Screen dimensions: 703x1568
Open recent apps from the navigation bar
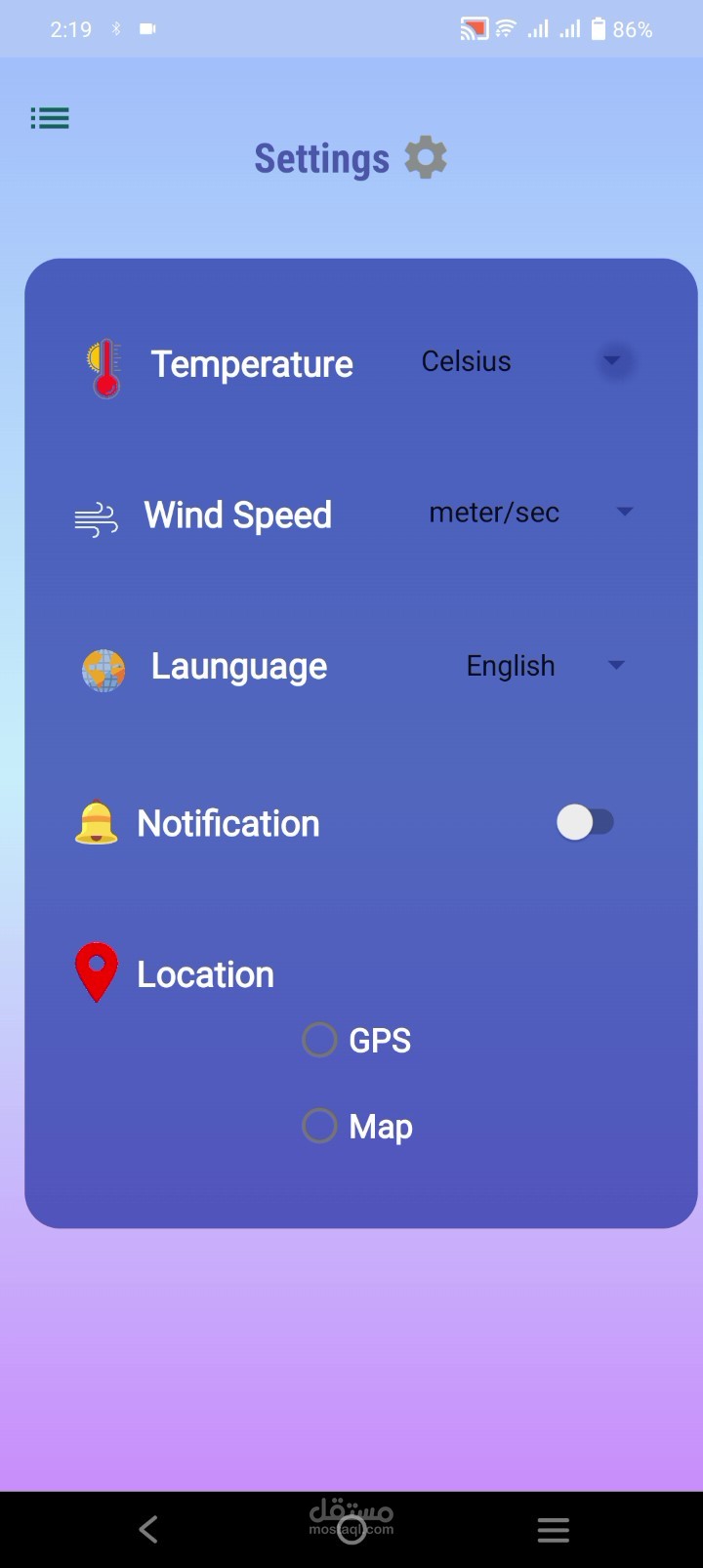click(x=553, y=1529)
